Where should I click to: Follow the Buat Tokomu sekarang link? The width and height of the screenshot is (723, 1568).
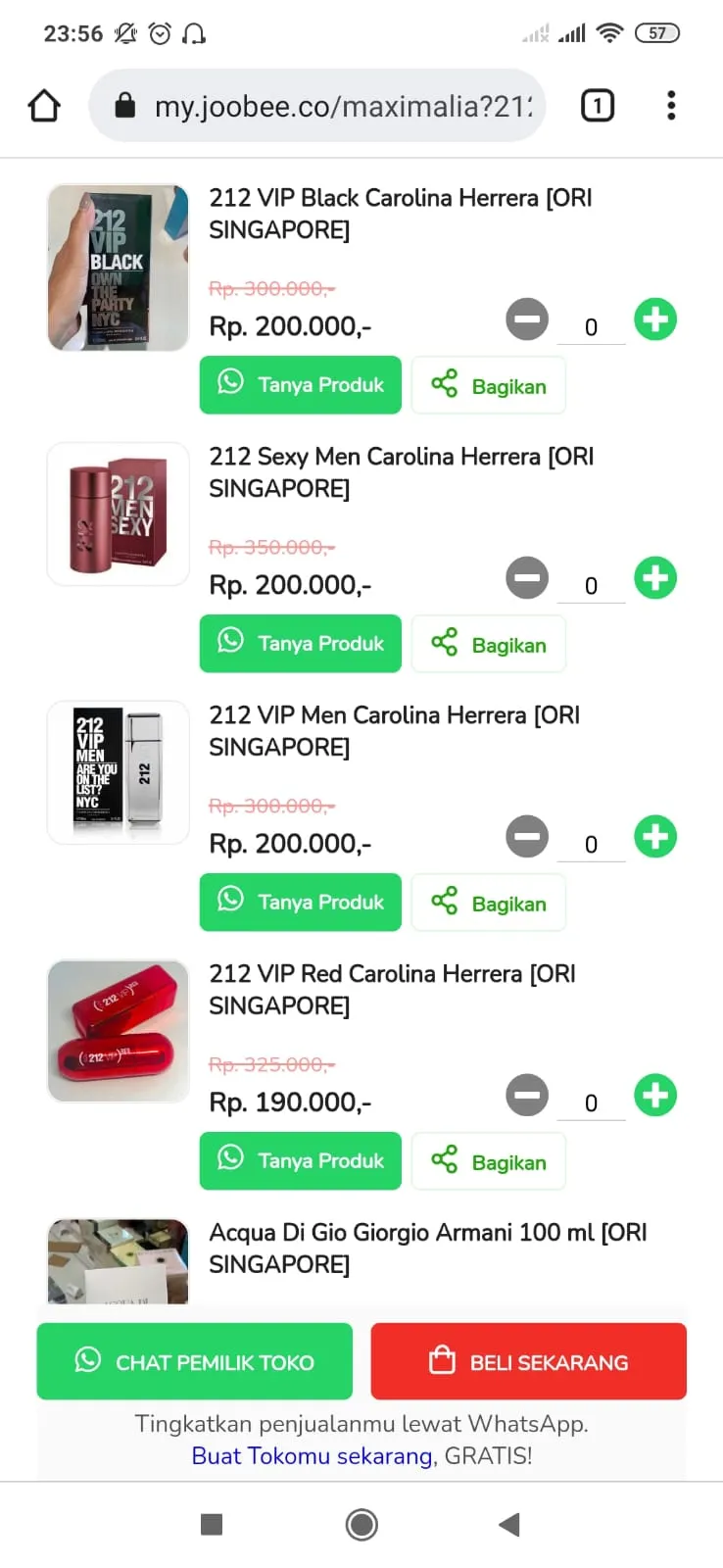312,1455
